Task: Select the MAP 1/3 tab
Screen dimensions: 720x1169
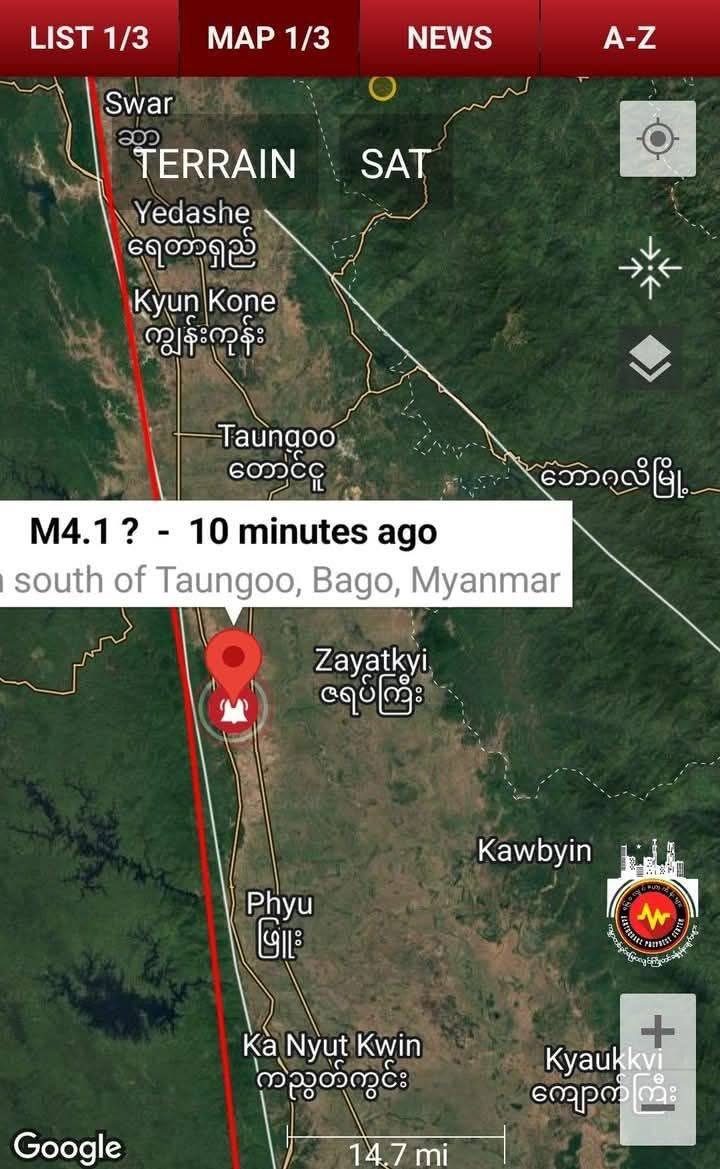Action: (x=268, y=38)
